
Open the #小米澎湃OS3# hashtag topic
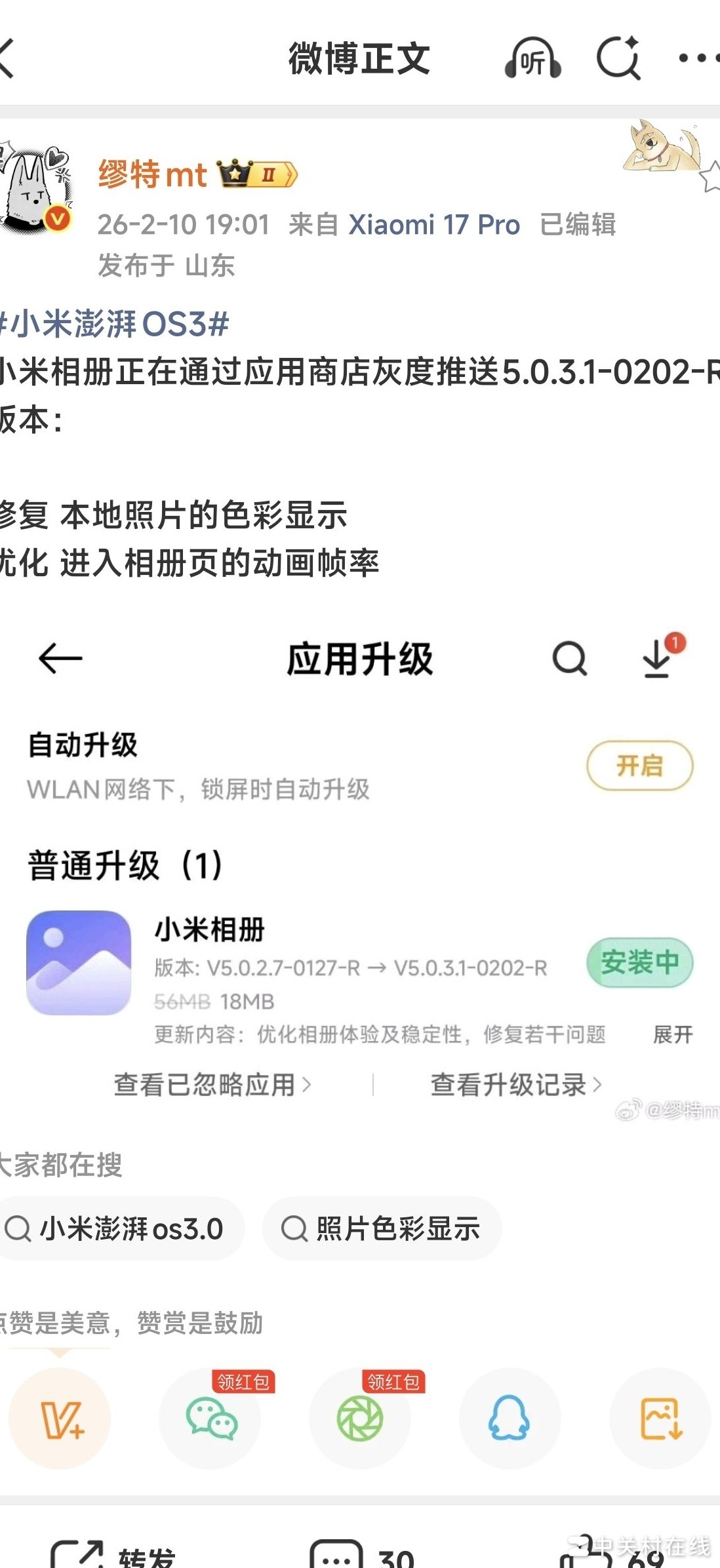coord(115,324)
